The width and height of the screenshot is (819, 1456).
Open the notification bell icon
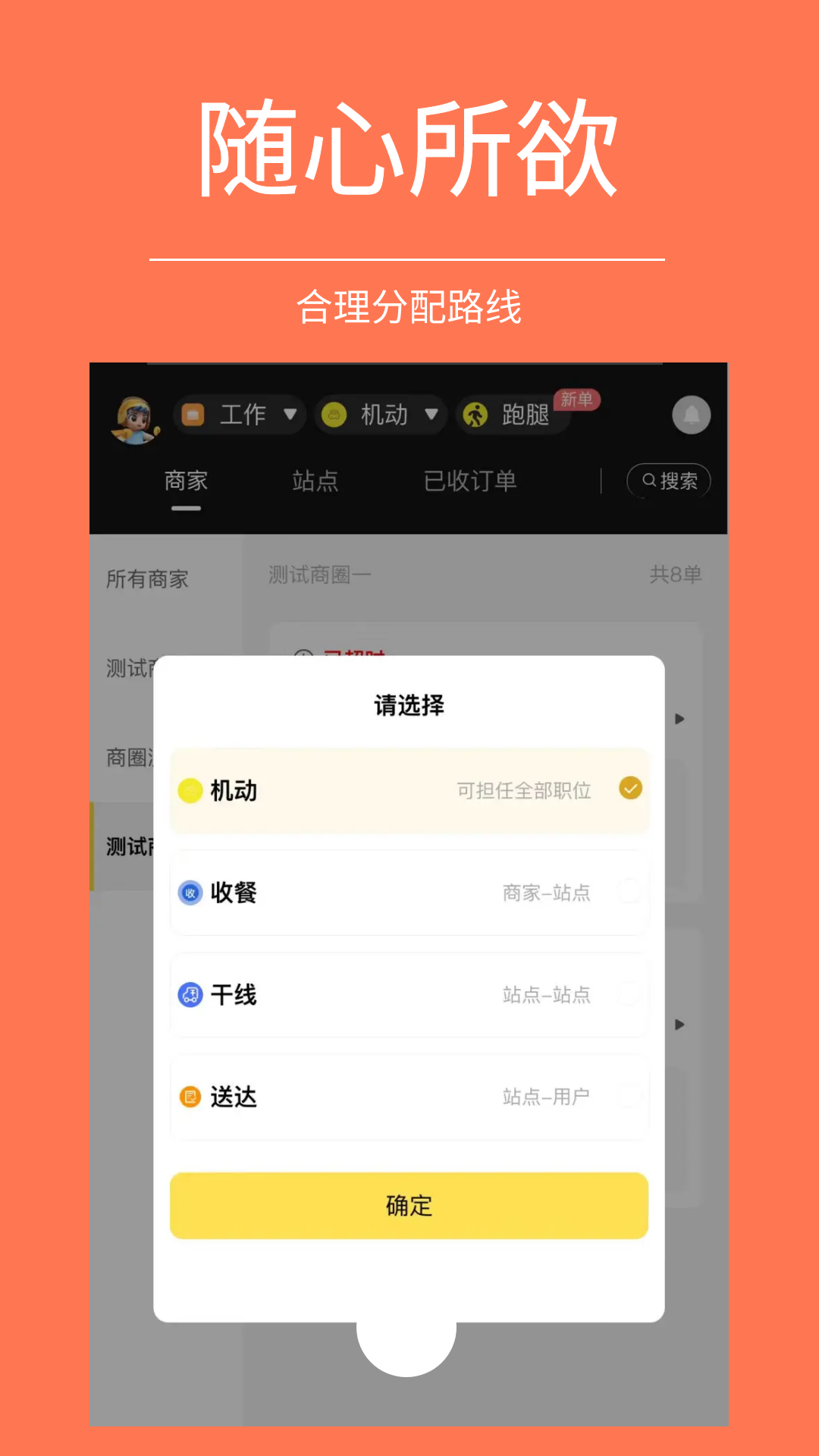[x=690, y=415]
